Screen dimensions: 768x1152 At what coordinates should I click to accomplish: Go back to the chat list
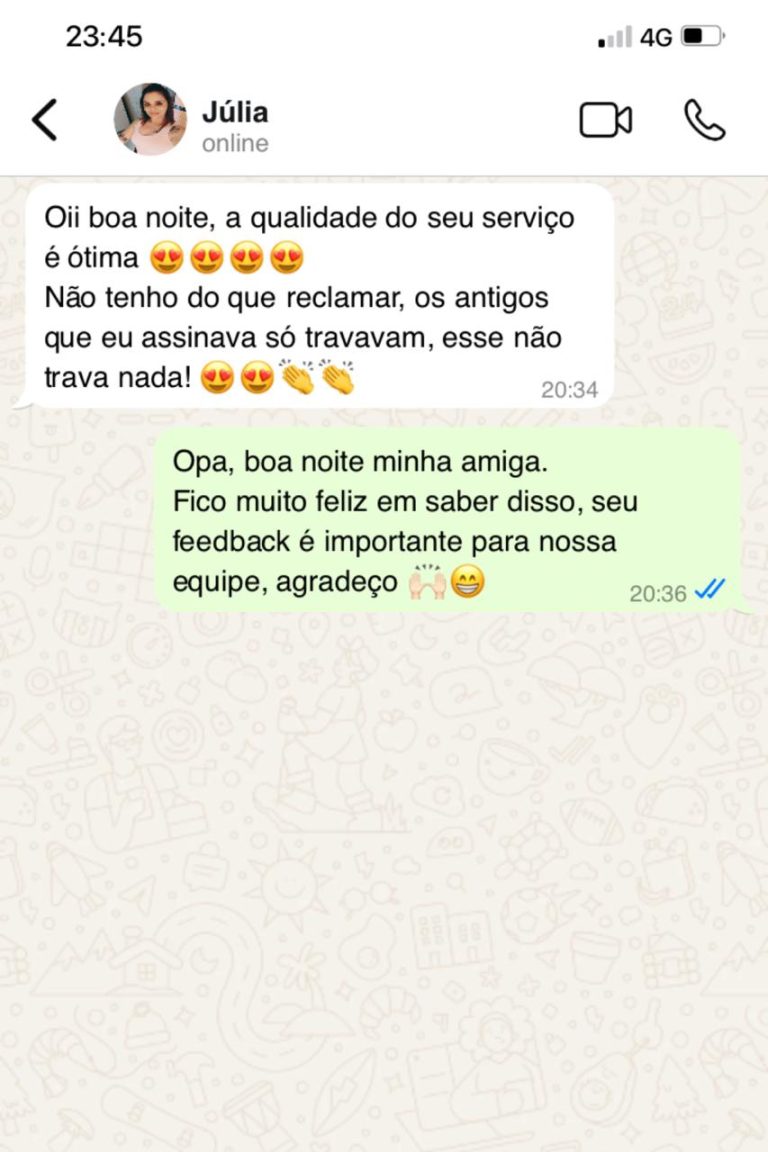(x=45, y=120)
